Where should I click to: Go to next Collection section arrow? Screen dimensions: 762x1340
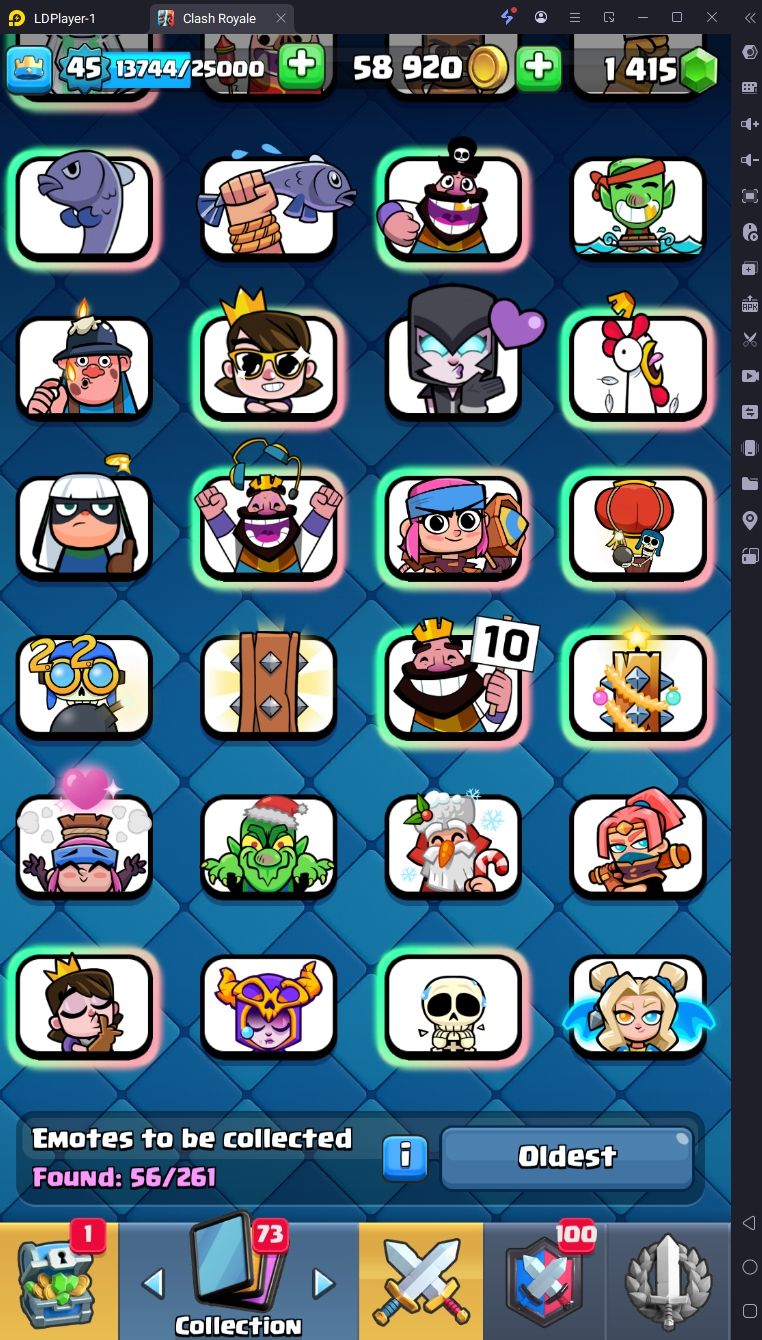[x=323, y=1283]
